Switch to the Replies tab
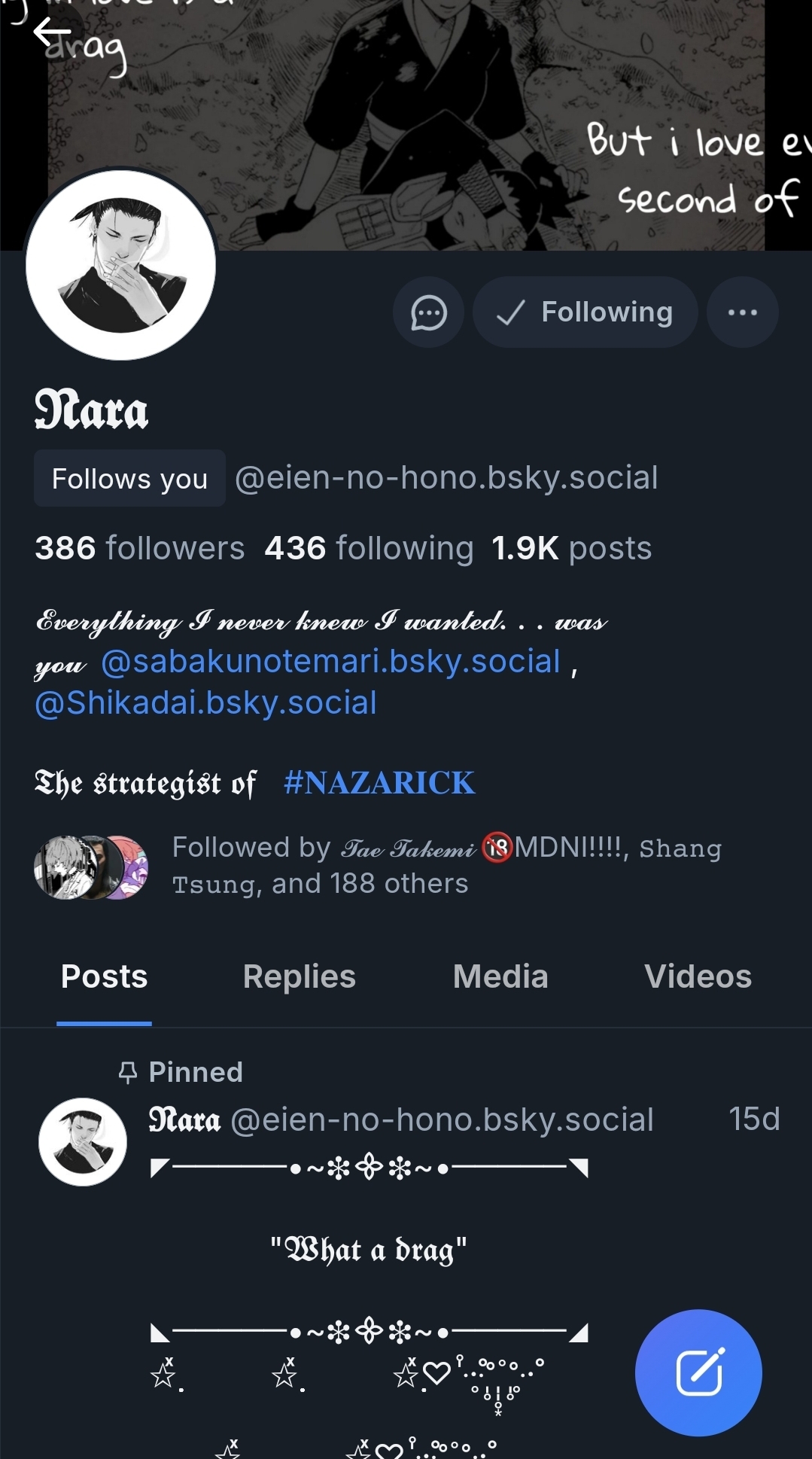Viewport: 812px width, 1459px height. click(299, 977)
